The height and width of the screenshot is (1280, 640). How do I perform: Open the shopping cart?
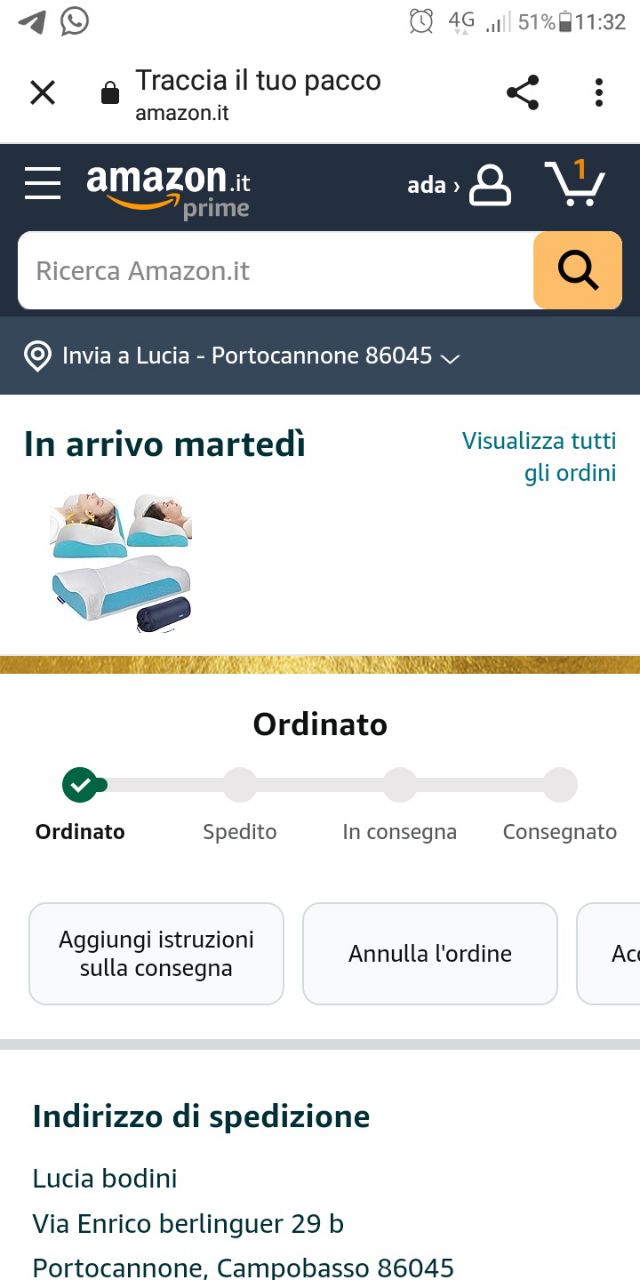click(575, 184)
